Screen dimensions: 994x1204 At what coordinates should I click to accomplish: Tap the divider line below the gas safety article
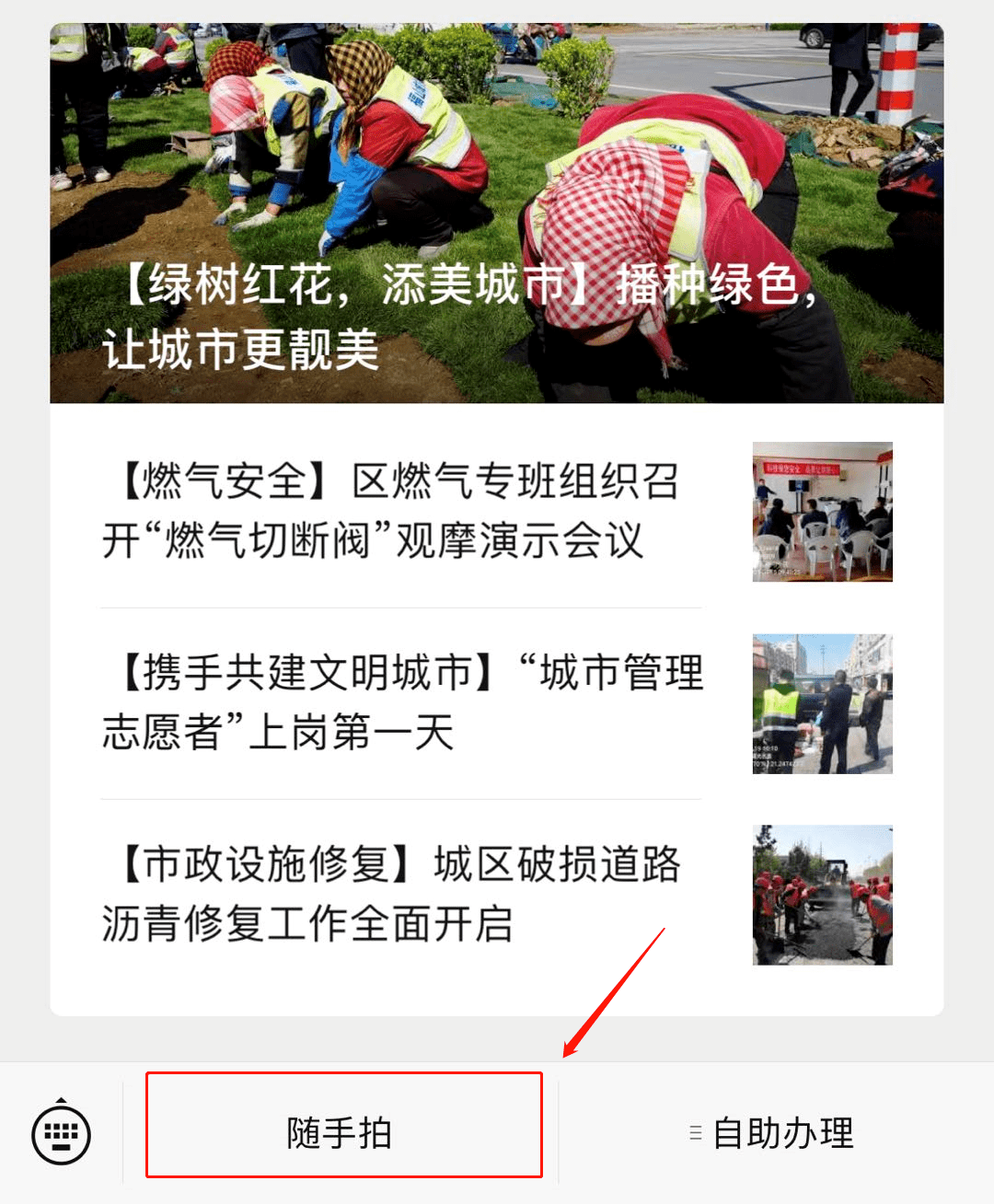pyautogui.click(x=400, y=606)
